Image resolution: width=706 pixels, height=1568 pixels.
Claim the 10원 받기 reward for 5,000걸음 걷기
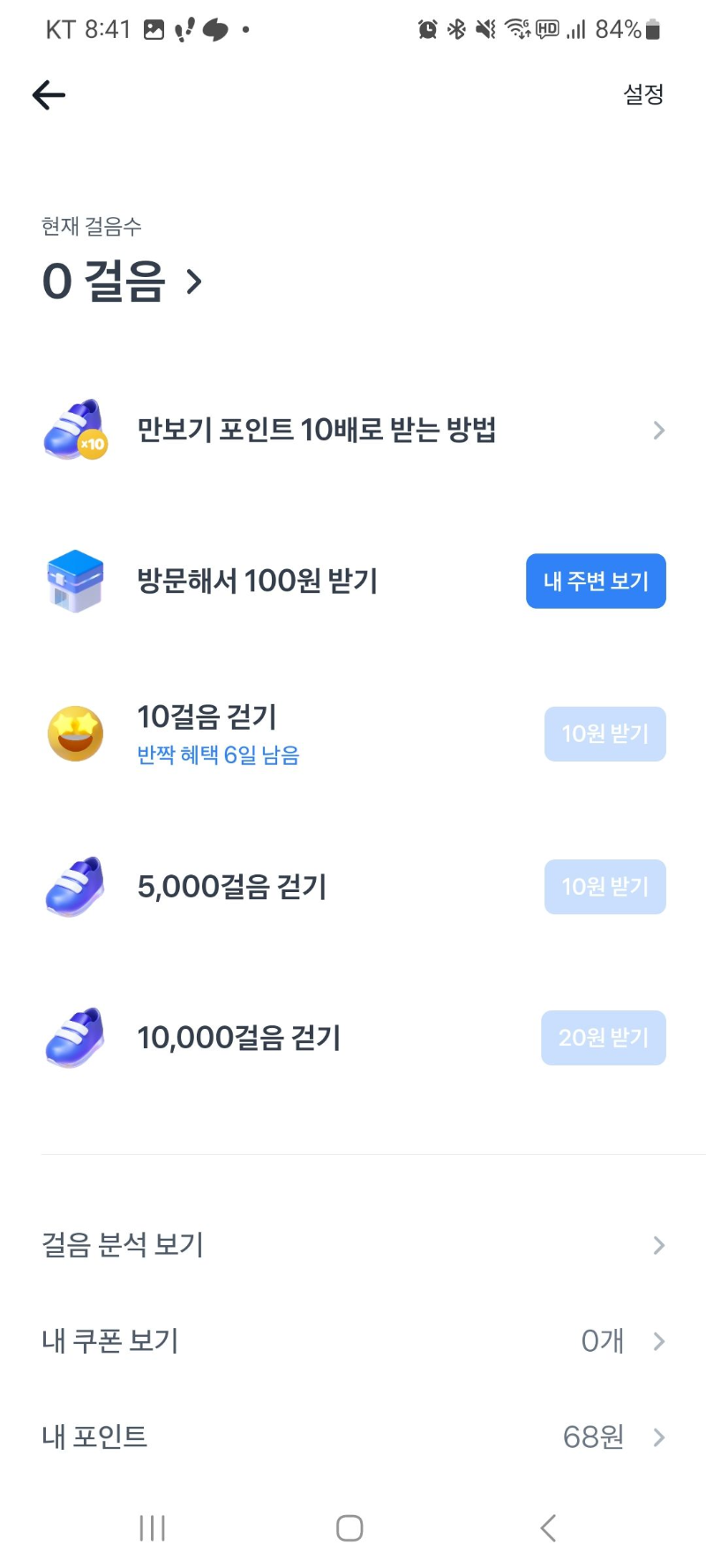[x=605, y=887]
